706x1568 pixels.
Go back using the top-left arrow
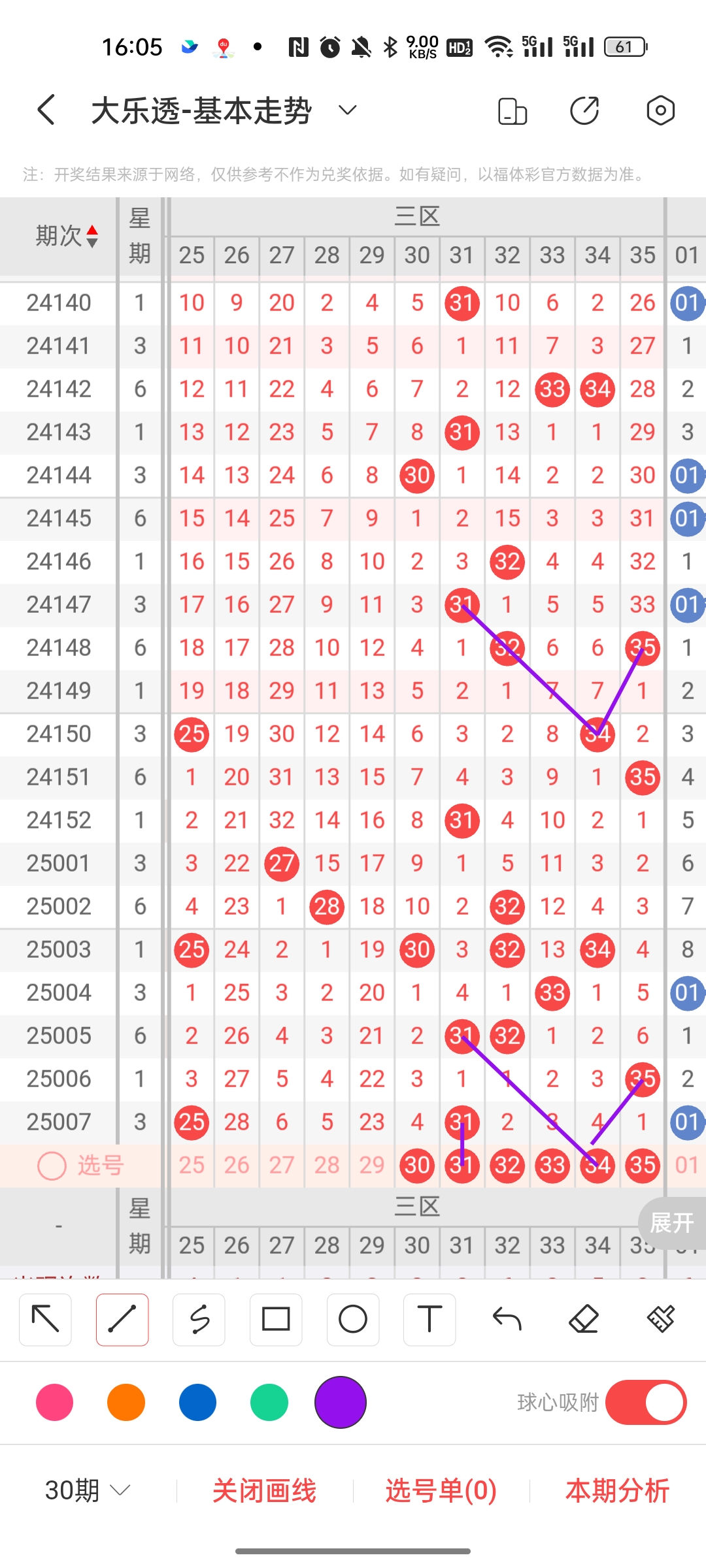pyautogui.click(x=46, y=110)
